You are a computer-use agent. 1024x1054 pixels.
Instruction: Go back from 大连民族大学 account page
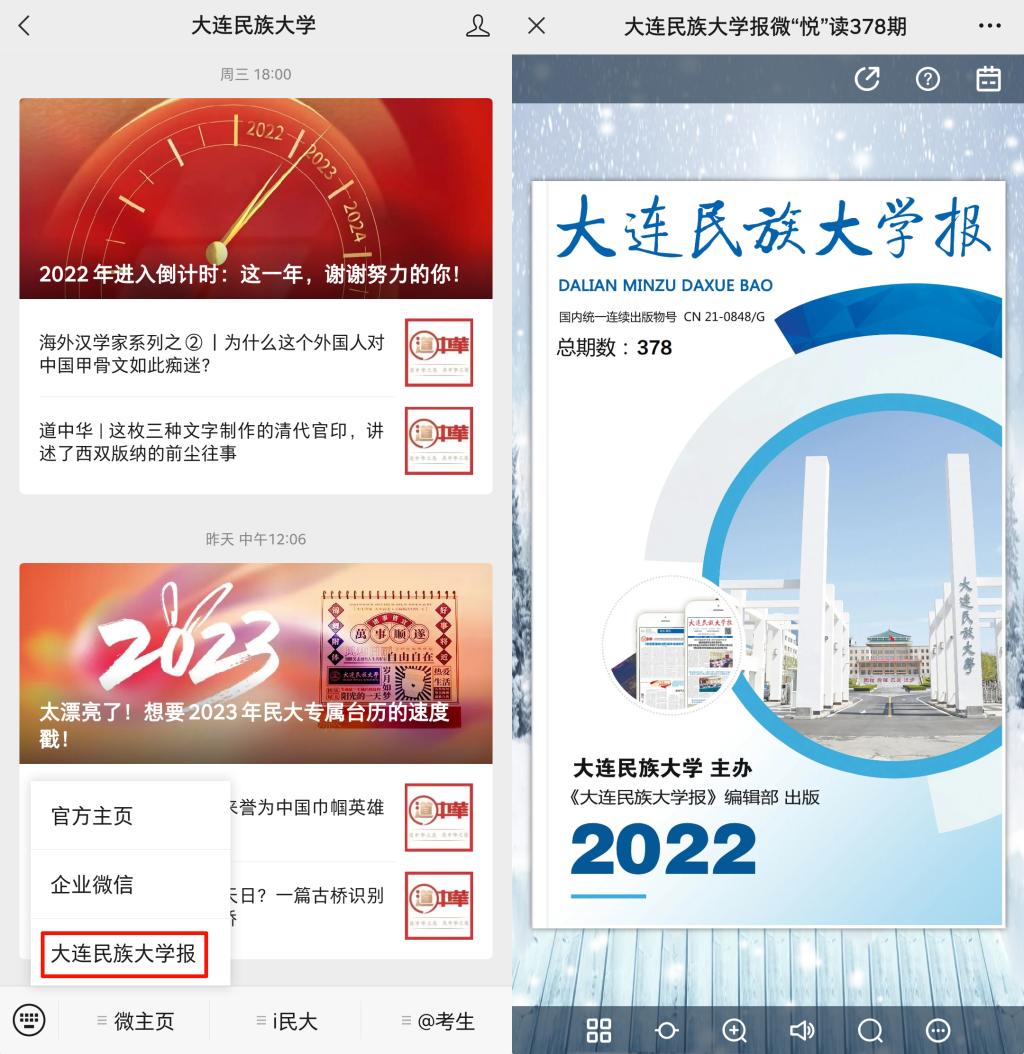[24, 26]
